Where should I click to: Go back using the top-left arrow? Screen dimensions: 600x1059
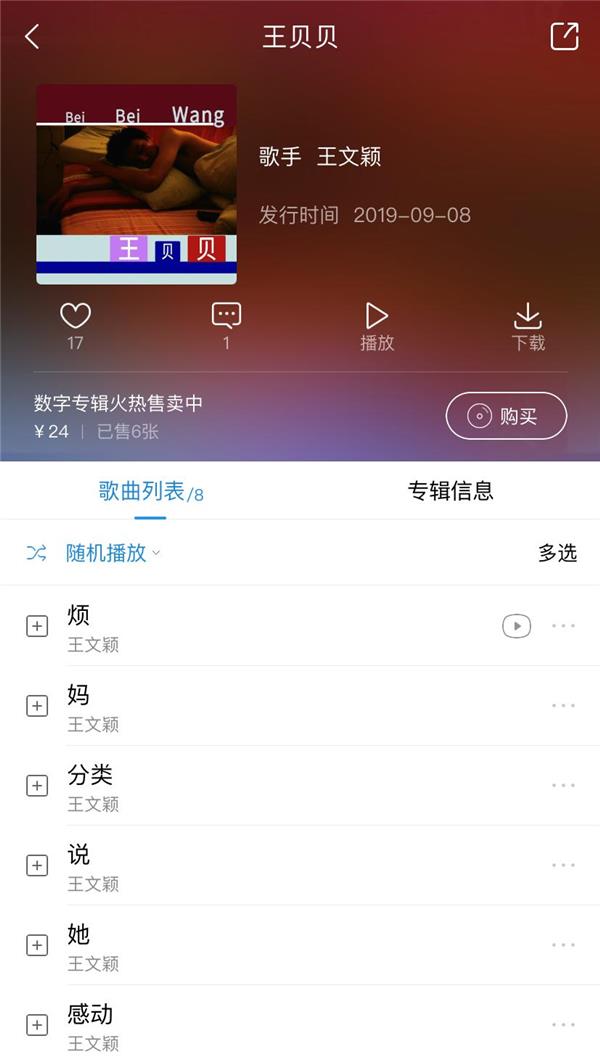(32, 37)
